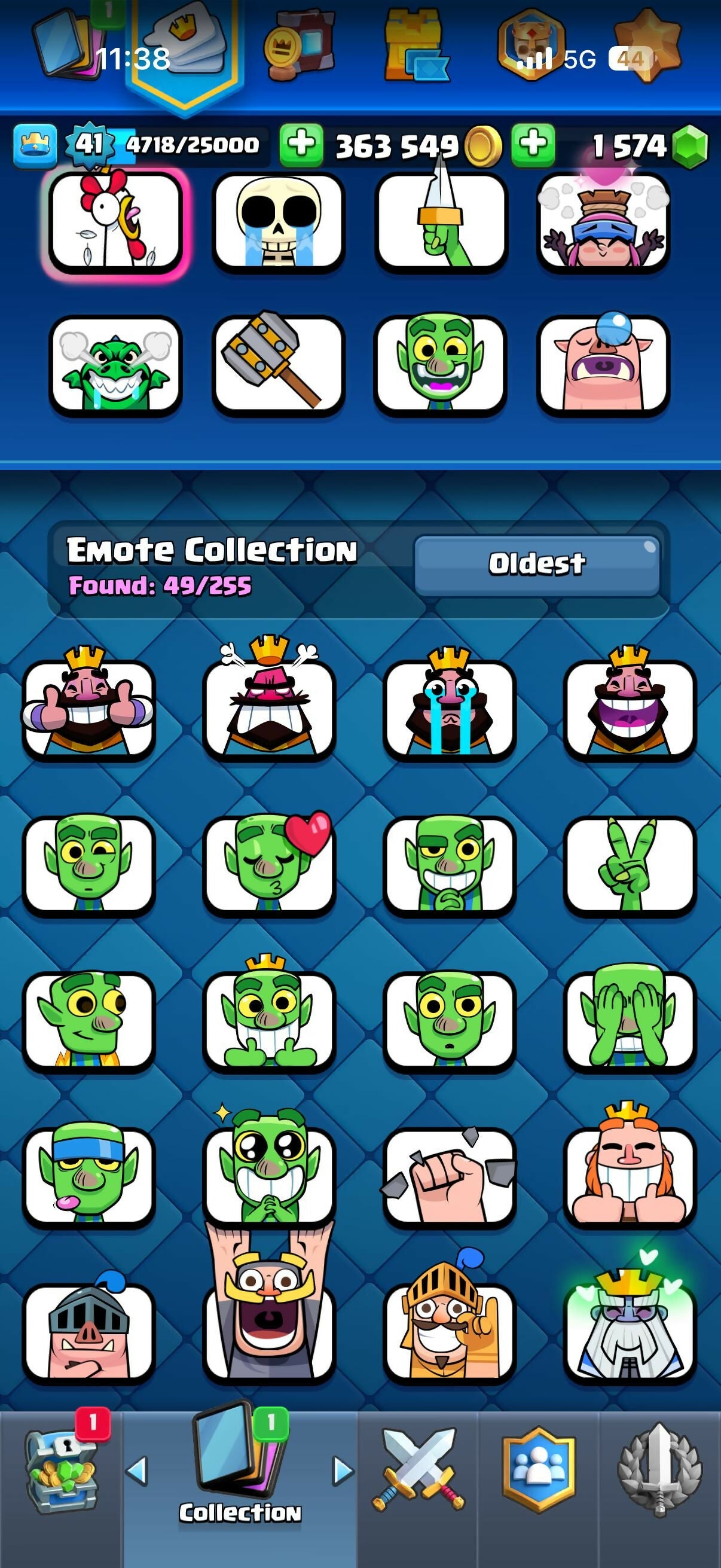The width and height of the screenshot is (721, 1568).
Task: Select the crying King emote
Action: (450, 709)
